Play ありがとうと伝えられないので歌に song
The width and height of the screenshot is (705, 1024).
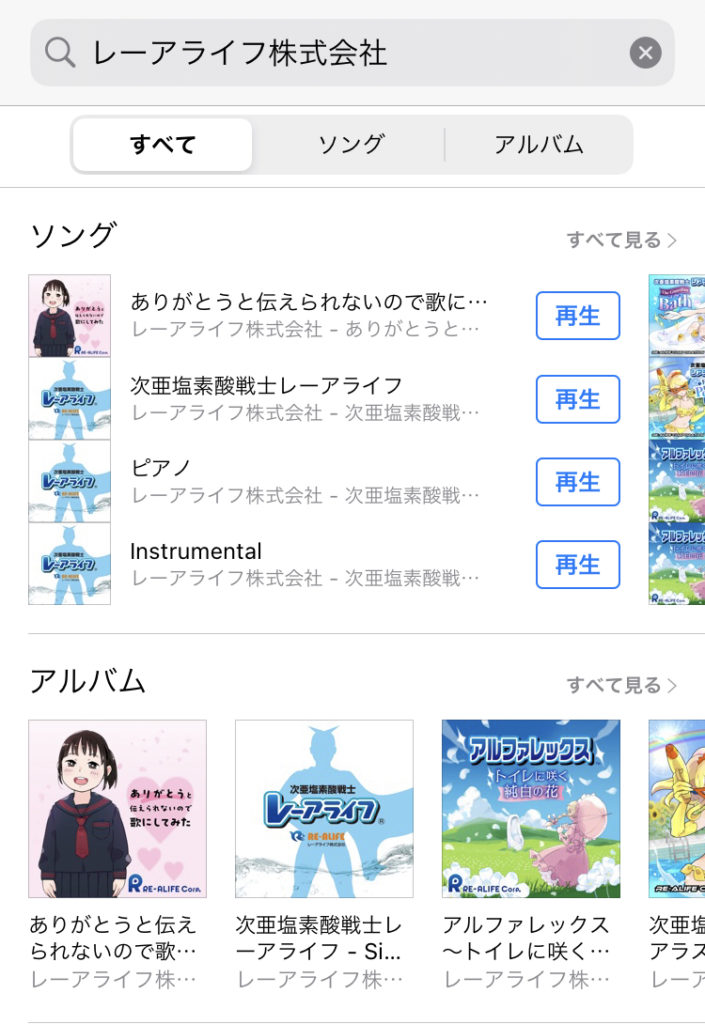click(x=577, y=316)
